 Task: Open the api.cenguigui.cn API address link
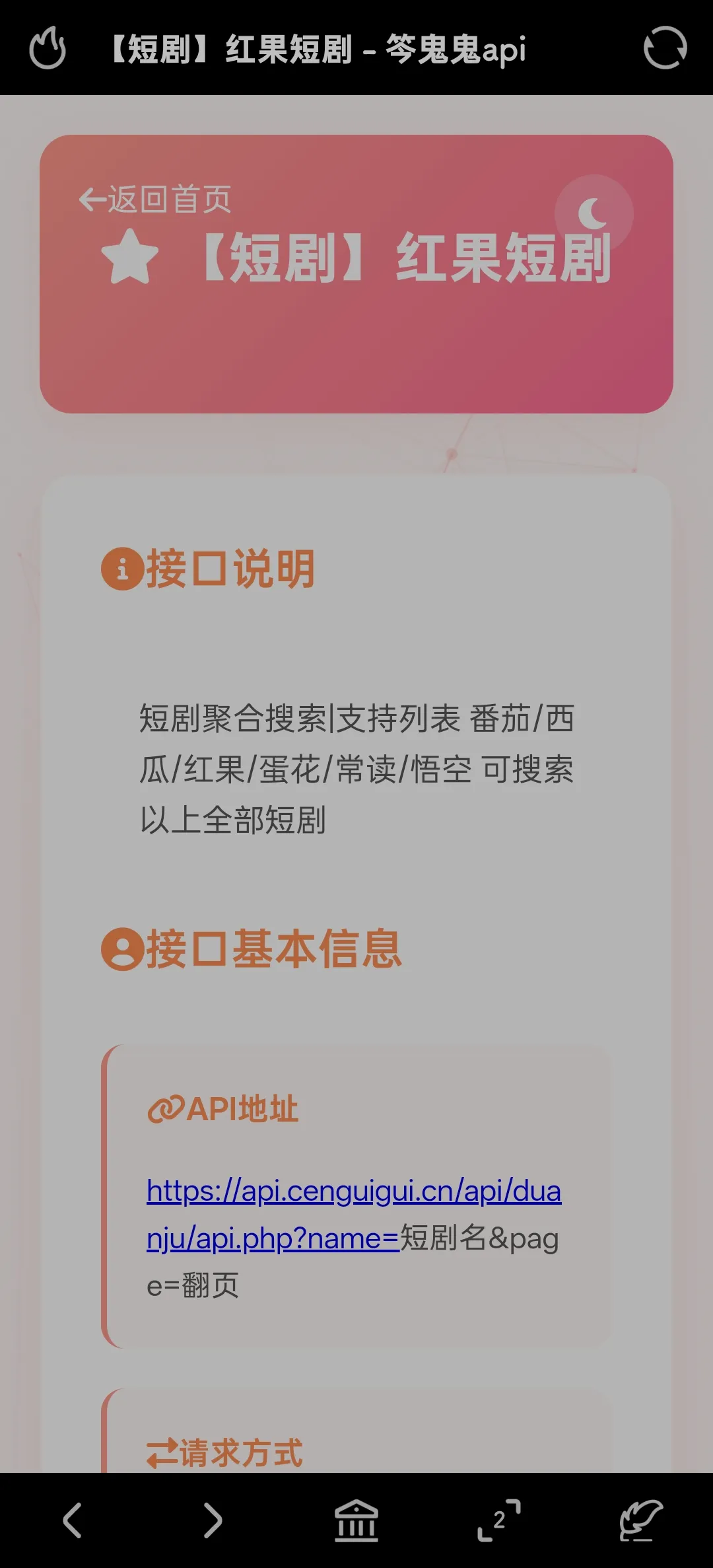353,1192
